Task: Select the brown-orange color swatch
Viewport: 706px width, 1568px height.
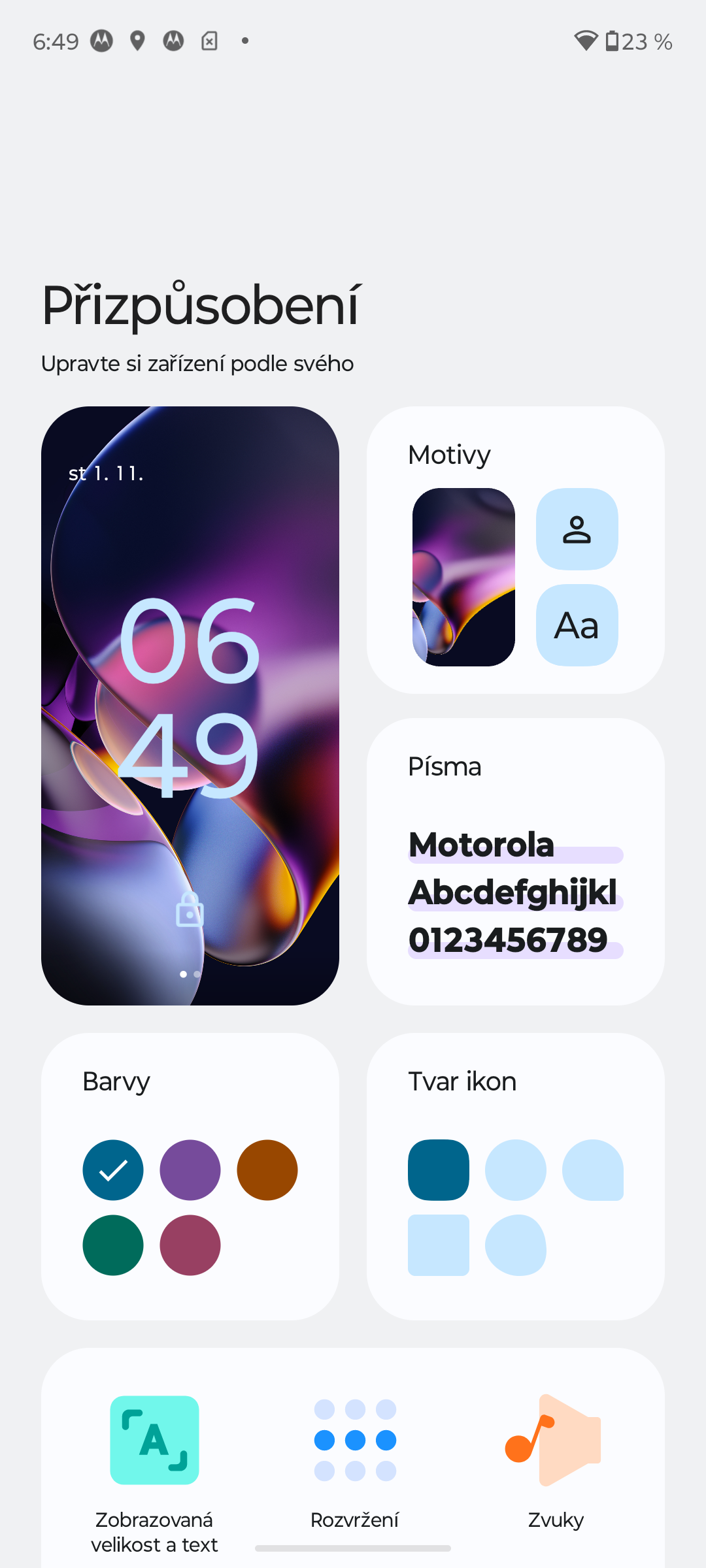Action: [x=267, y=1170]
